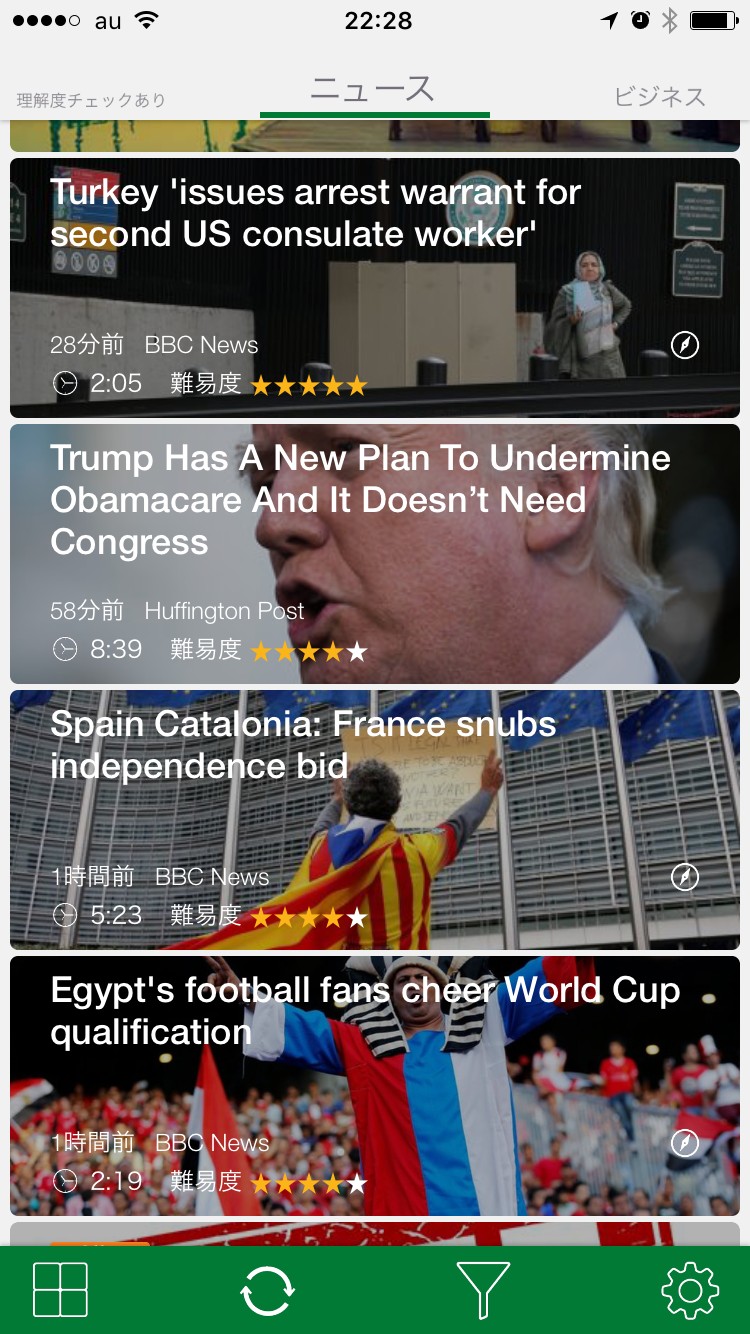Screen dimensions: 750x1334
Task: Open the Trump Obamacare article
Action: 360,499
